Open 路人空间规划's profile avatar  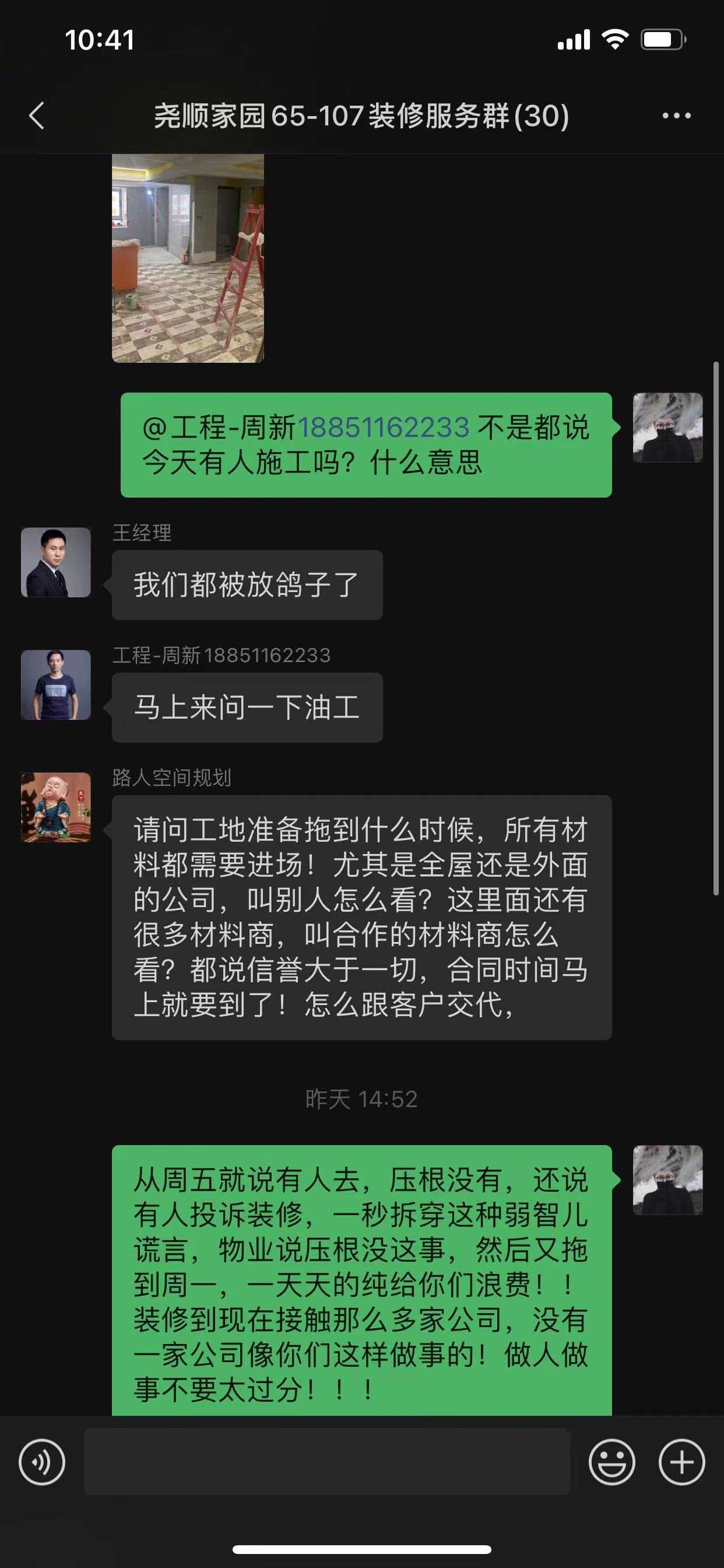(x=56, y=807)
